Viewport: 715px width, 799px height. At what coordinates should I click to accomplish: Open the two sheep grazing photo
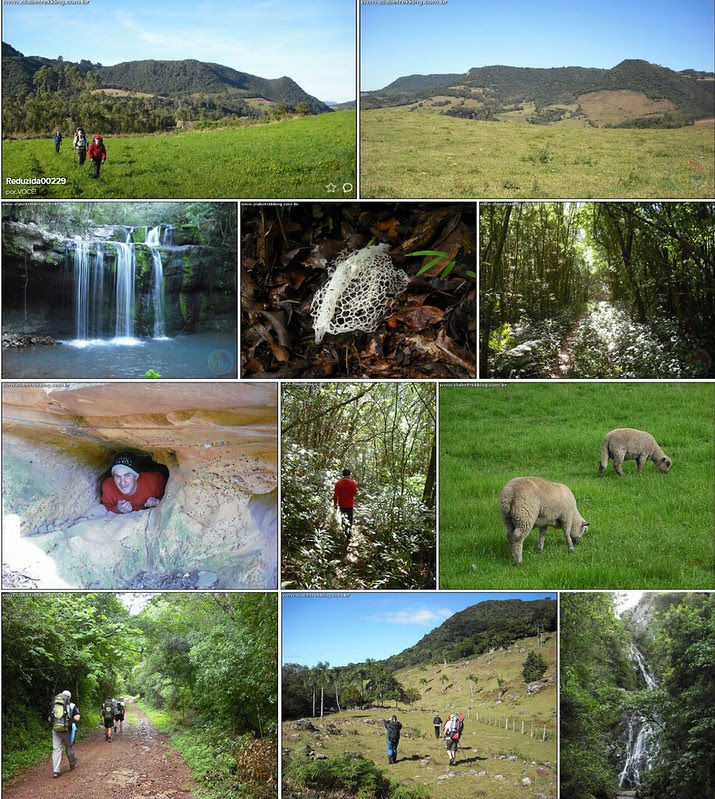point(576,485)
